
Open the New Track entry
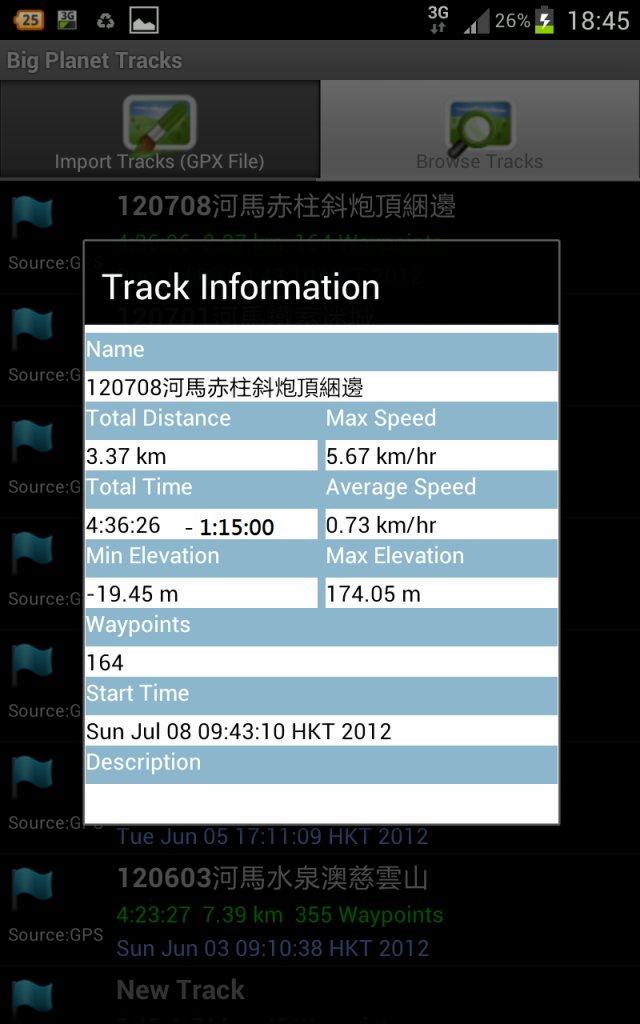tap(320, 996)
